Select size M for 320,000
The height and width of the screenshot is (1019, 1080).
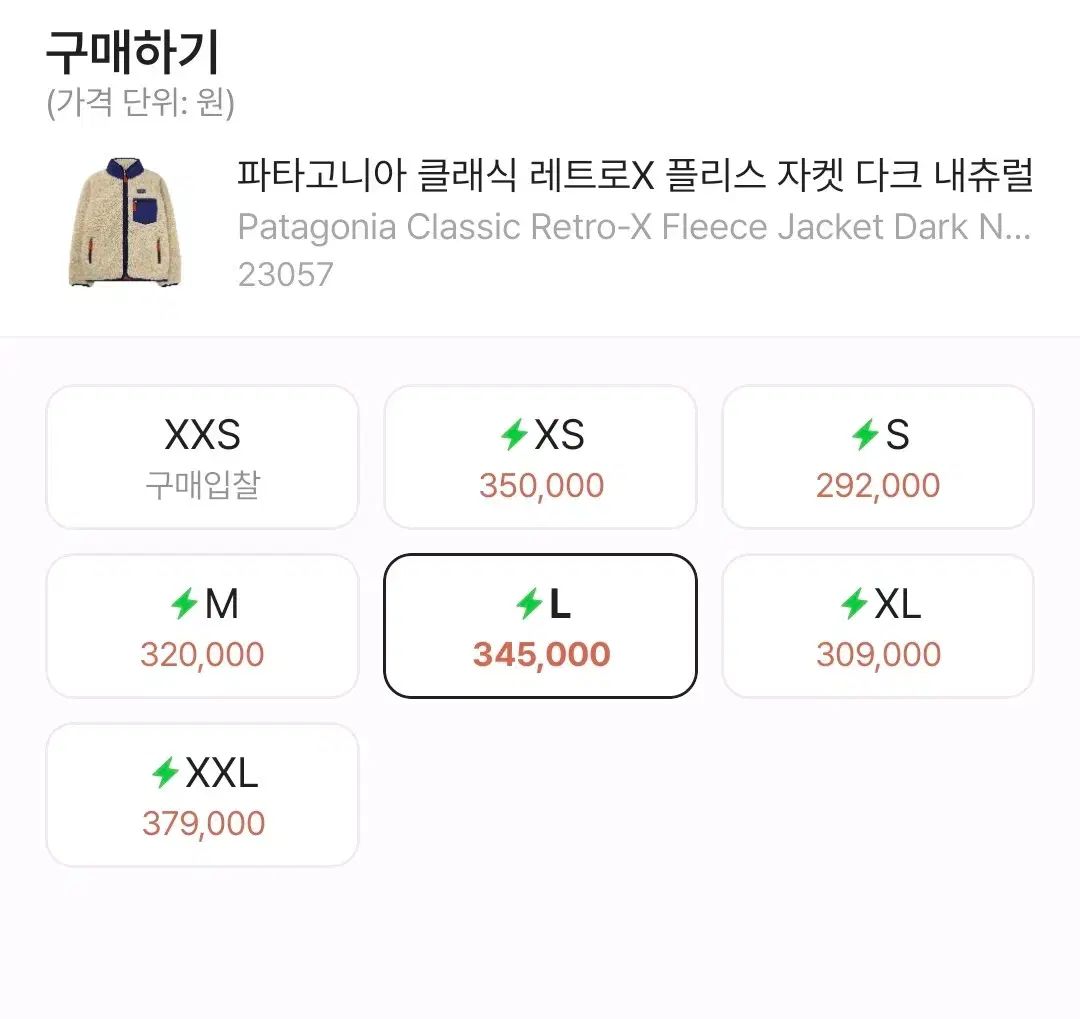tap(202, 626)
